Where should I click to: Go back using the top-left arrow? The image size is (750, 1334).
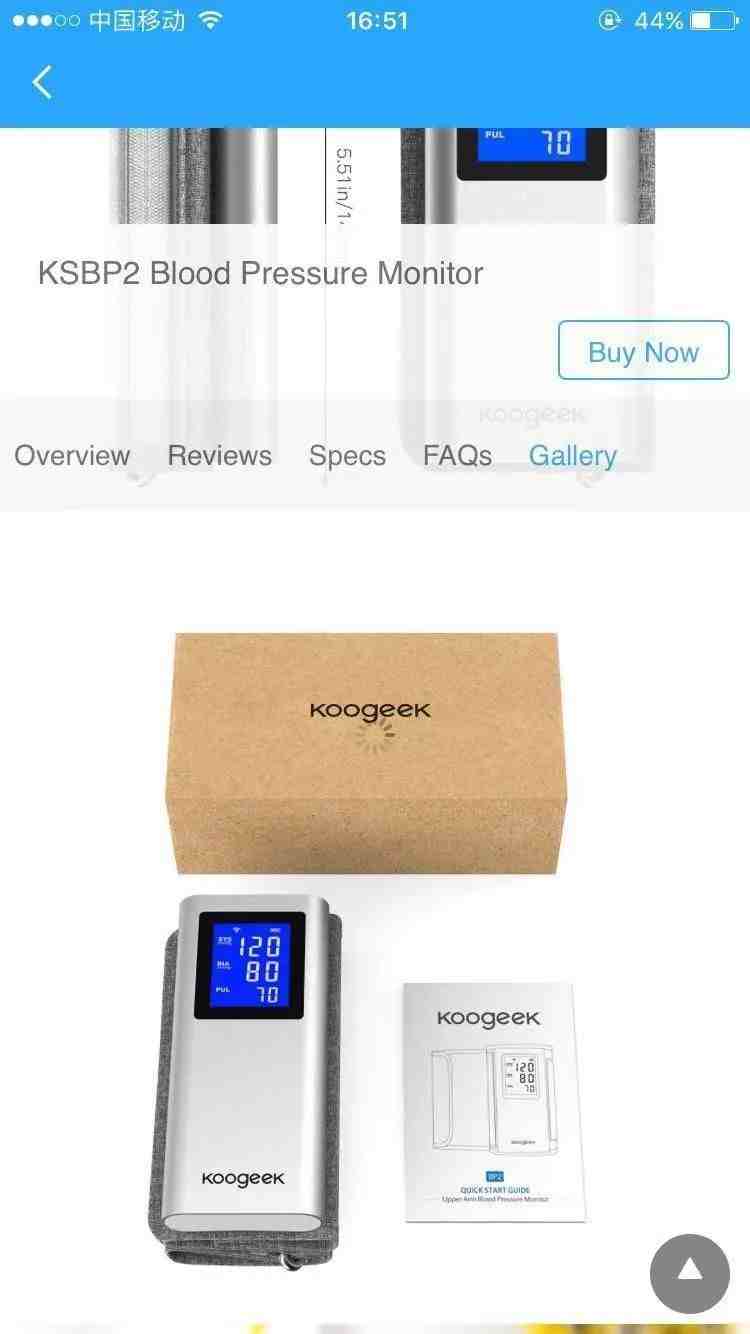point(42,82)
